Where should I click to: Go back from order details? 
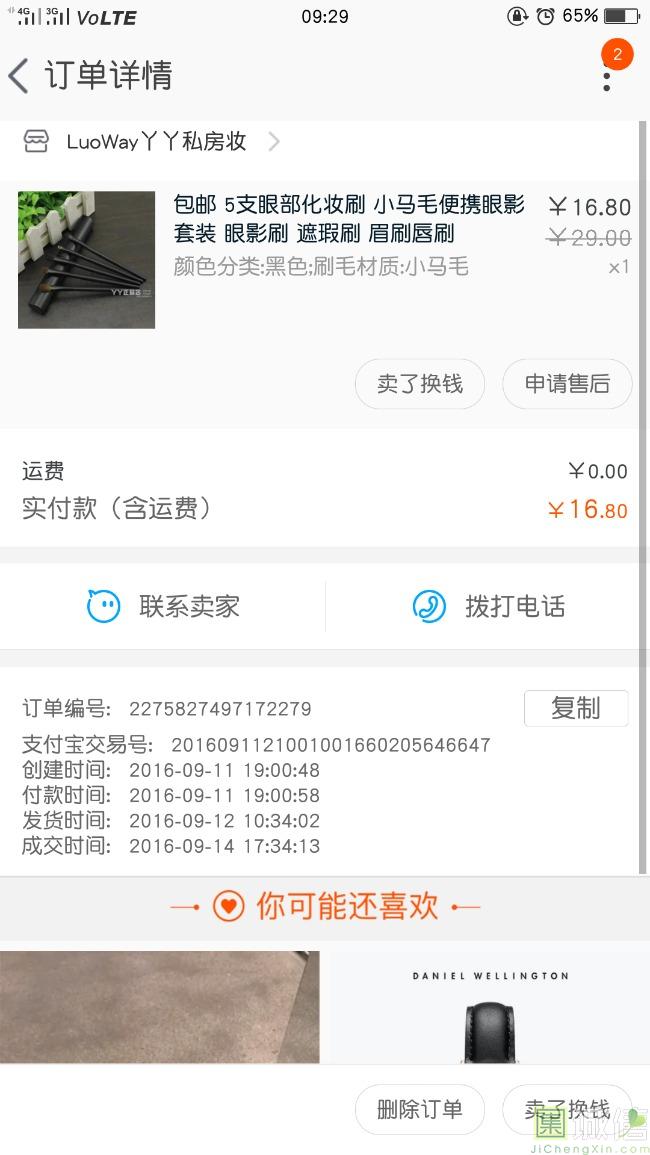(20, 76)
